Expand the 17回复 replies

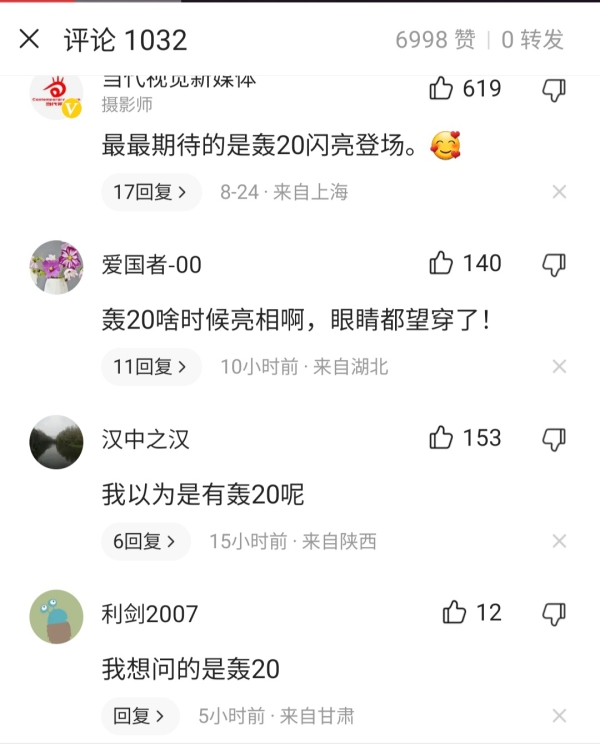click(x=151, y=192)
